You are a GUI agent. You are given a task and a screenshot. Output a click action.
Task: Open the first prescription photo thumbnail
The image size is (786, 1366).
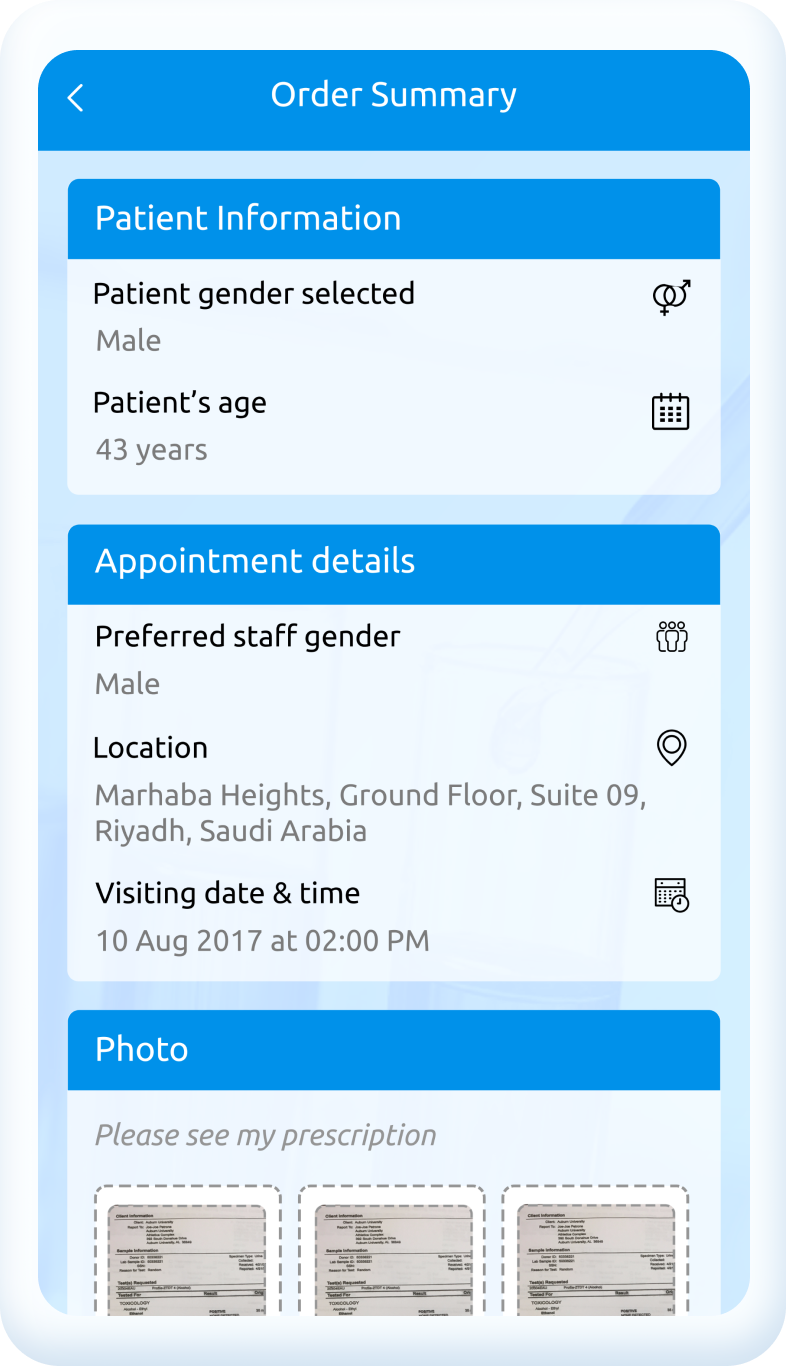(187, 1250)
